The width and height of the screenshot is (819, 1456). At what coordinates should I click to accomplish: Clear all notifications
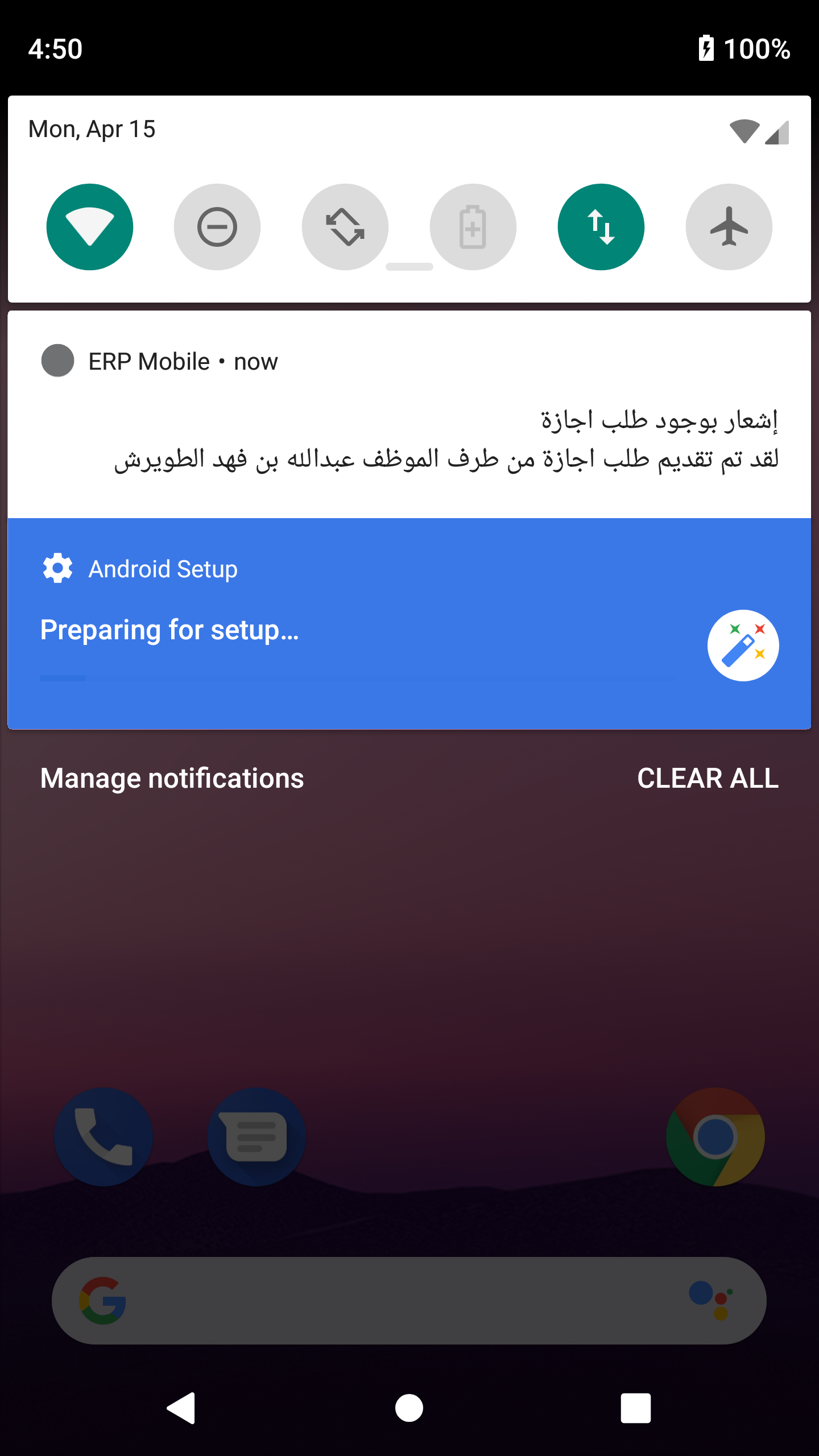point(708,778)
